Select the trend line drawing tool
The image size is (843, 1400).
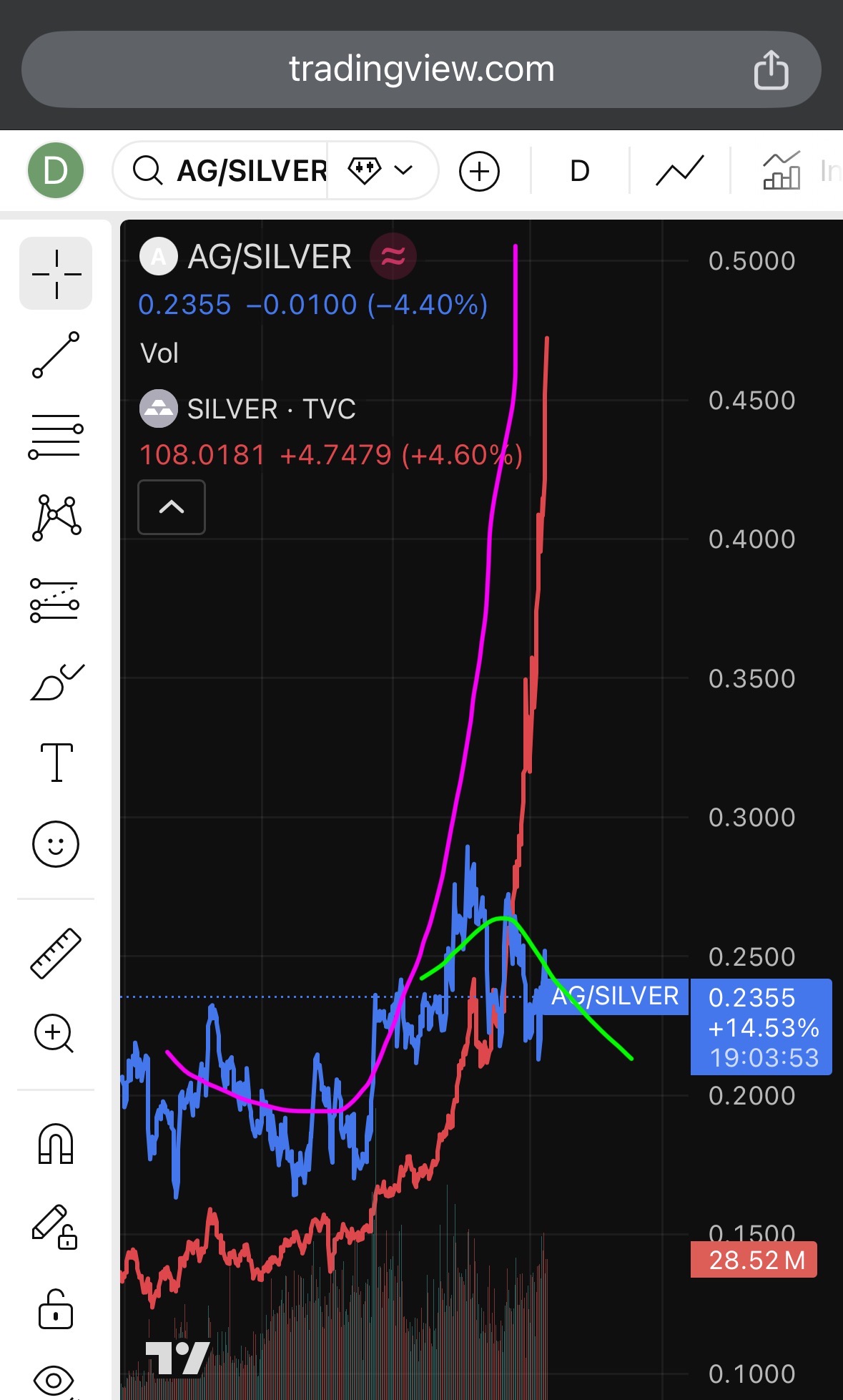[56, 354]
